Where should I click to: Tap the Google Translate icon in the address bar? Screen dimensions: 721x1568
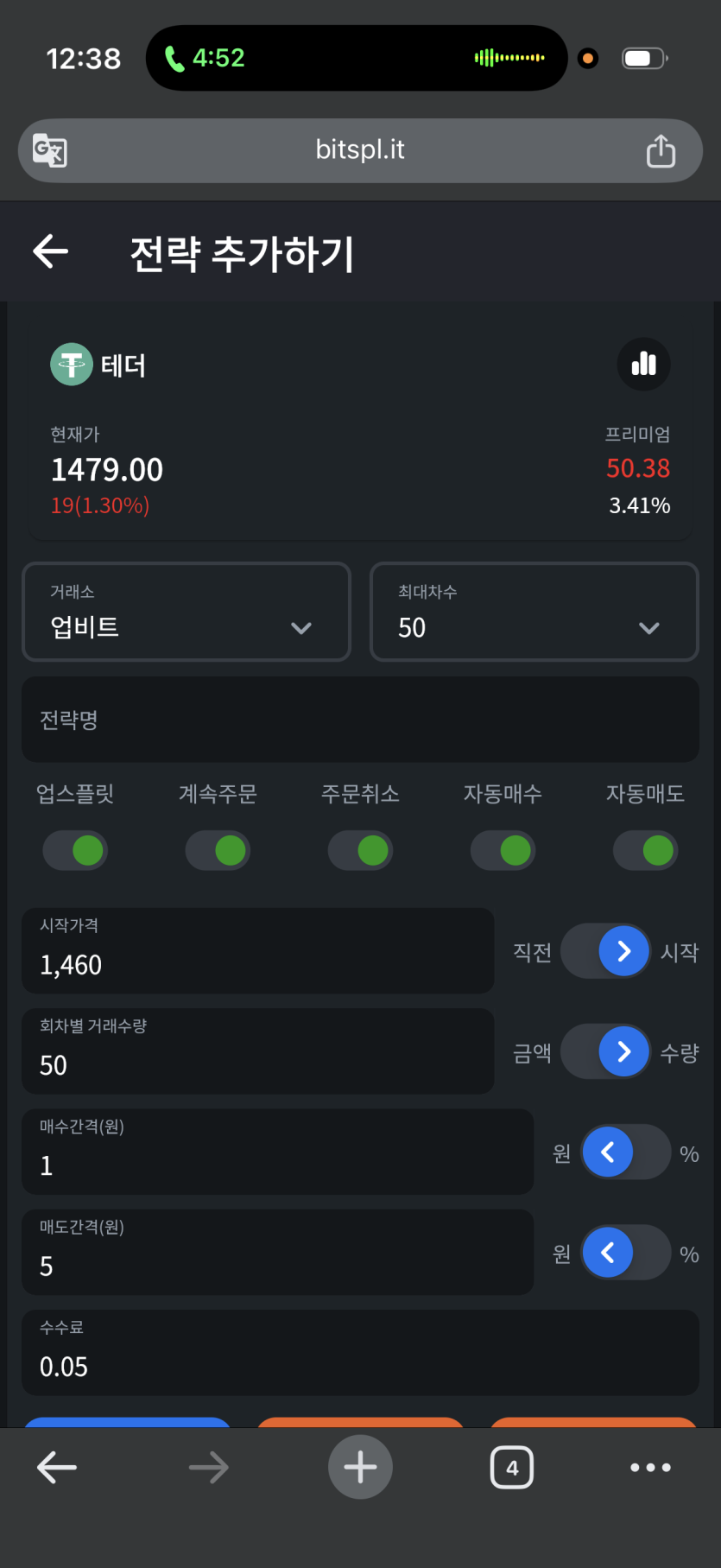point(49,150)
